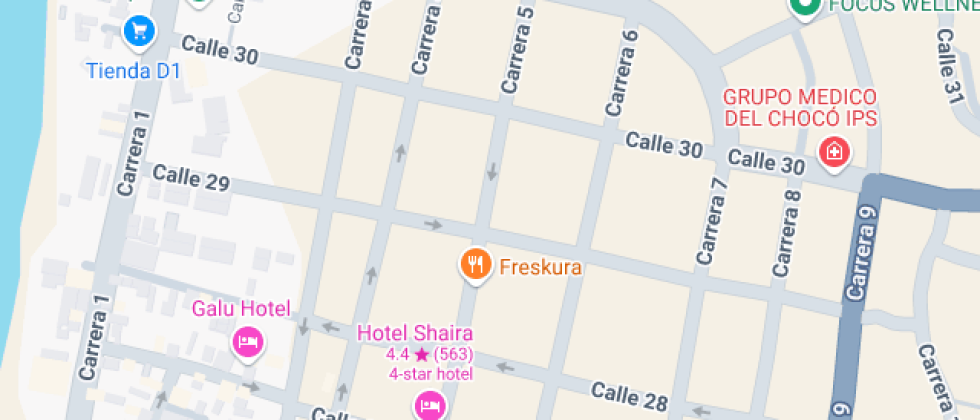Tap the Hotel Shaira pin
Image resolution: width=980 pixels, height=420 pixels.
click(x=428, y=404)
